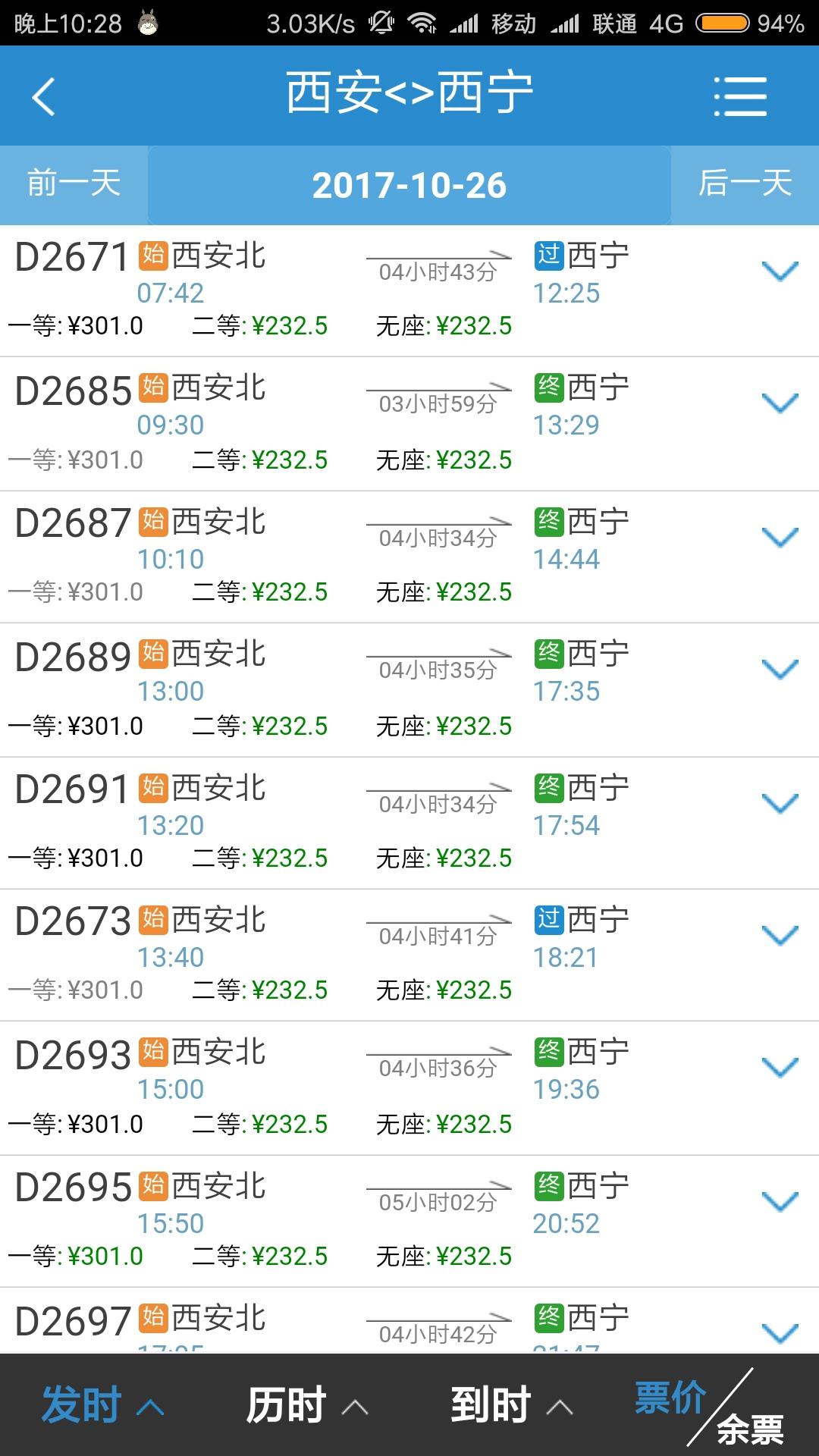This screenshot has width=819, height=1456.
Task: Expand details for train D2671
Action: tap(780, 271)
